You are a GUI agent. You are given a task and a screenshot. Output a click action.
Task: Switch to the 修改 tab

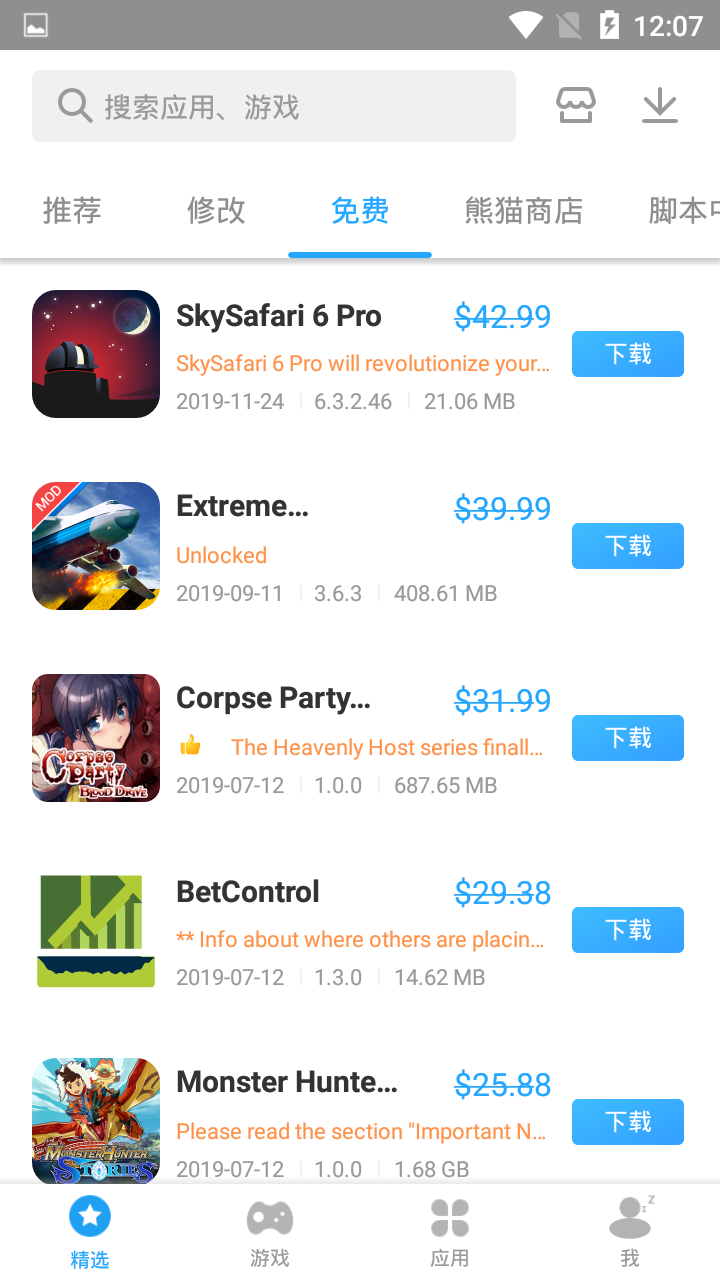216,211
